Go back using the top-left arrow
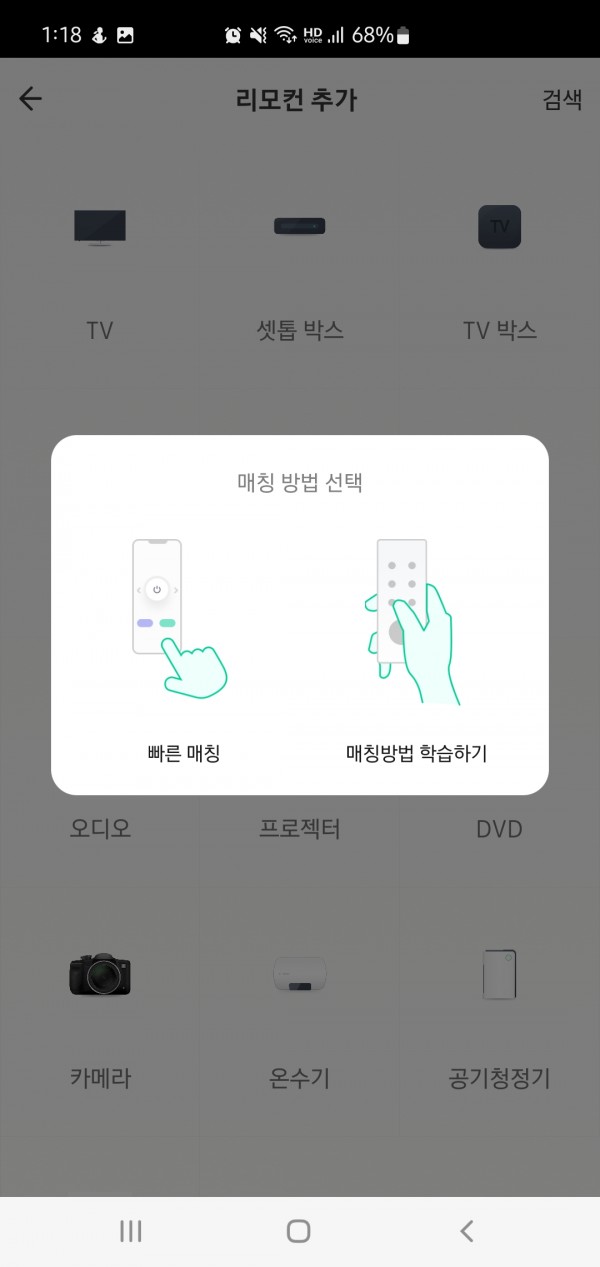The image size is (600, 1267). pos(31,99)
